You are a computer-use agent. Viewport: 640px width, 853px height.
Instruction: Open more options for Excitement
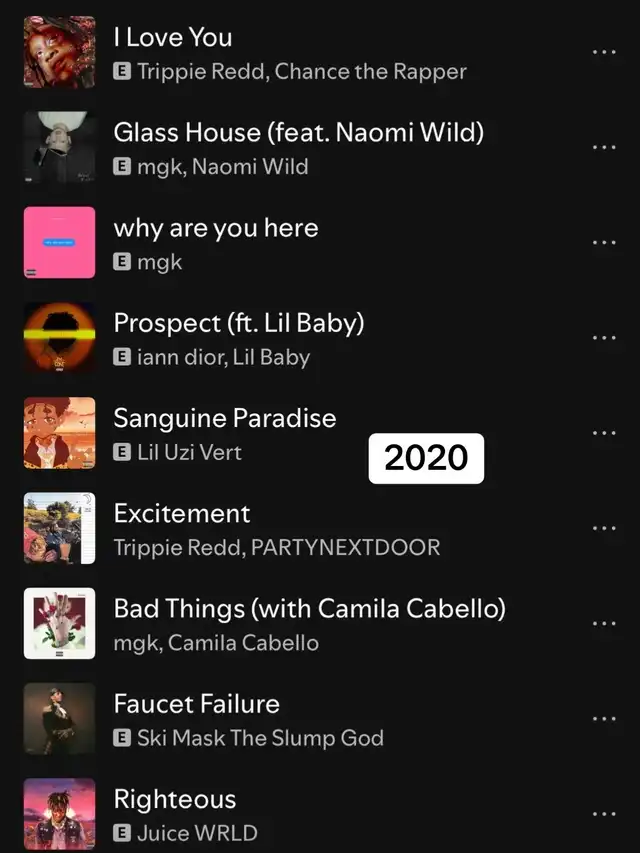pos(603,528)
